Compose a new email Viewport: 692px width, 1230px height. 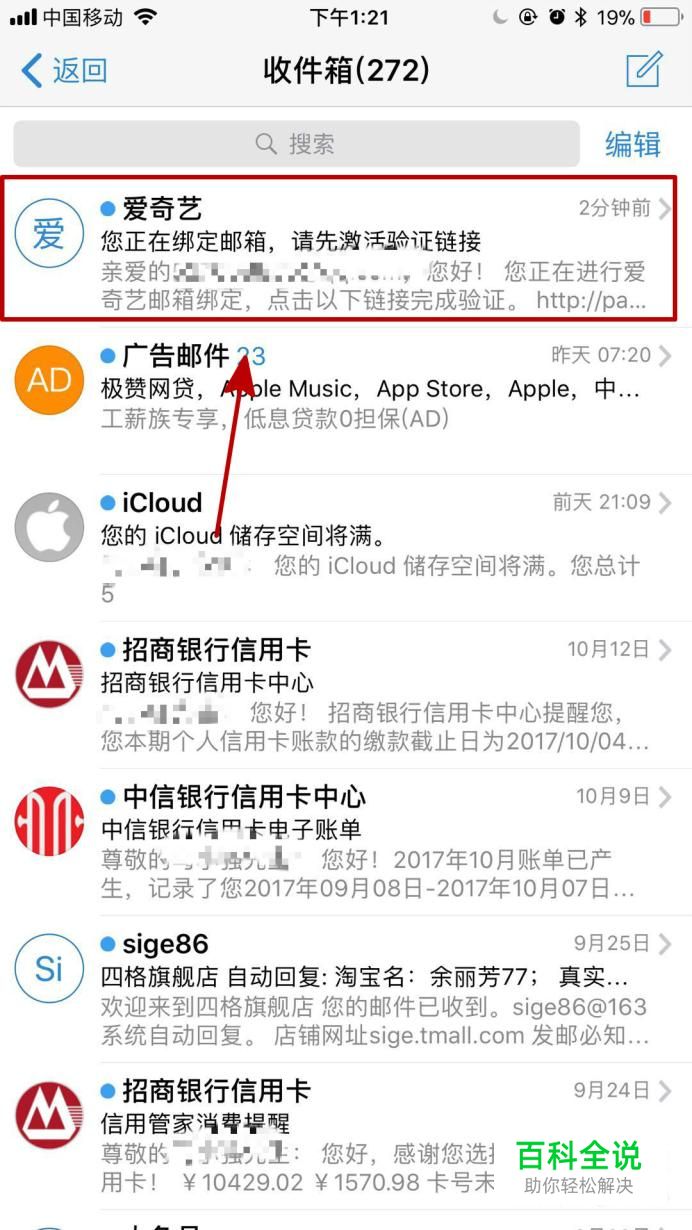[x=644, y=70]
